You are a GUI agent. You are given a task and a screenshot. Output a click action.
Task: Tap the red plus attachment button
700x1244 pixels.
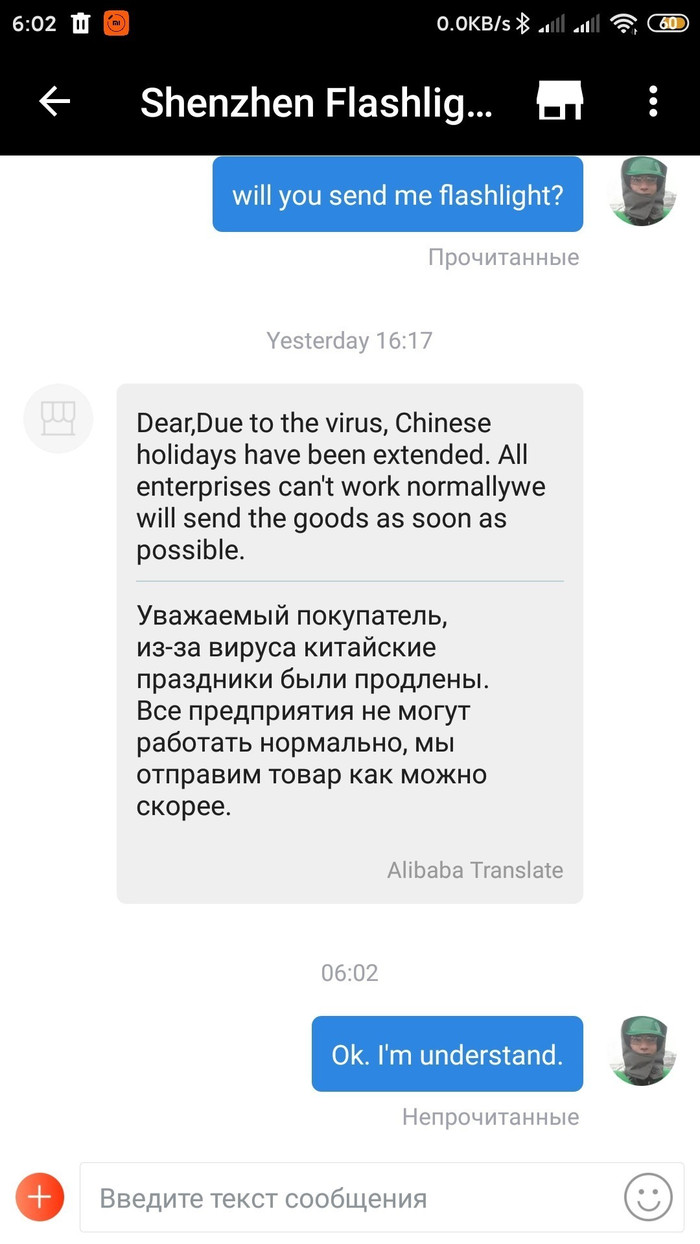[40, 1197]
